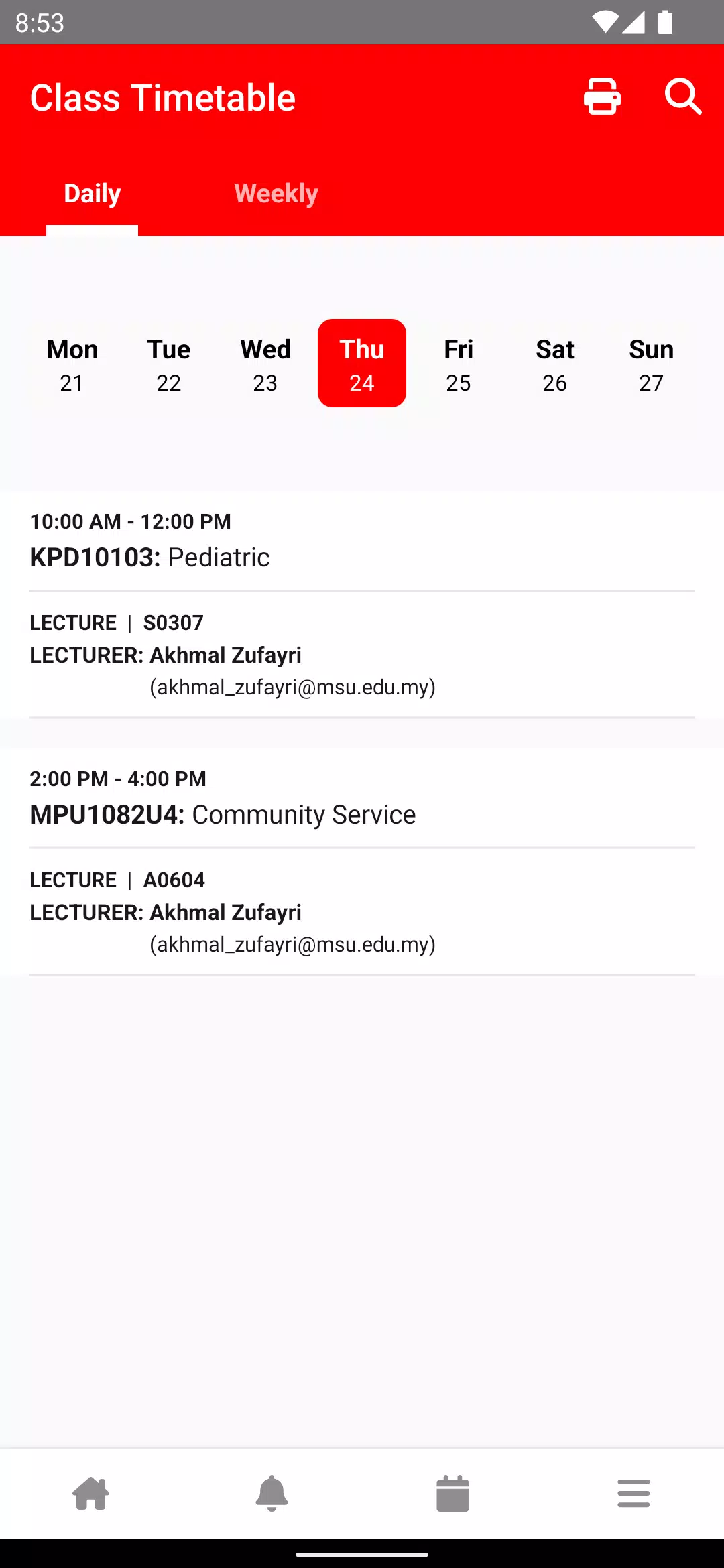Switch to the Weekly tab

point(276,194)
